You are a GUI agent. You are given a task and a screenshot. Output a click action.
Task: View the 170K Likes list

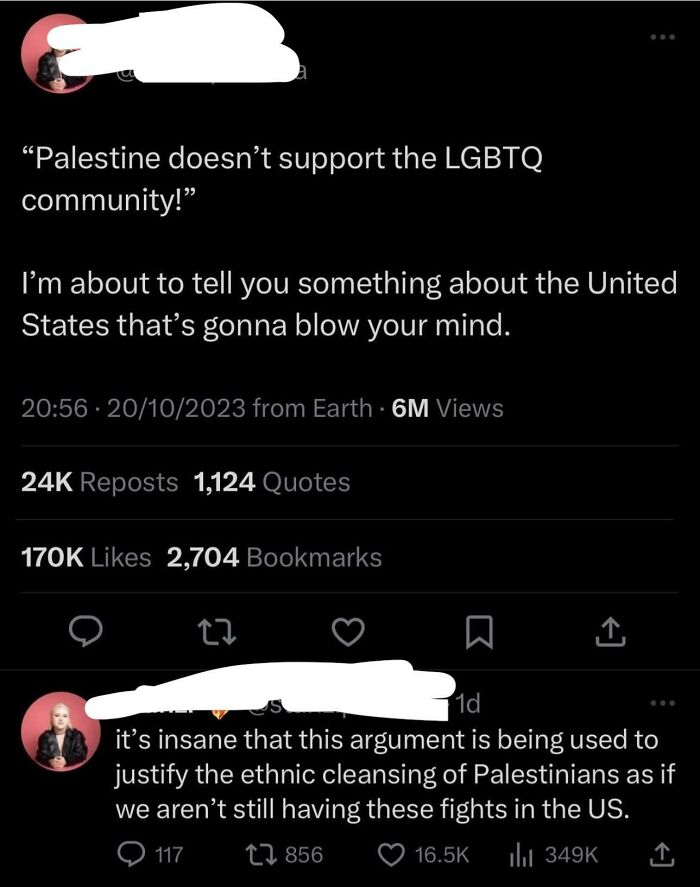coord(86,557)
